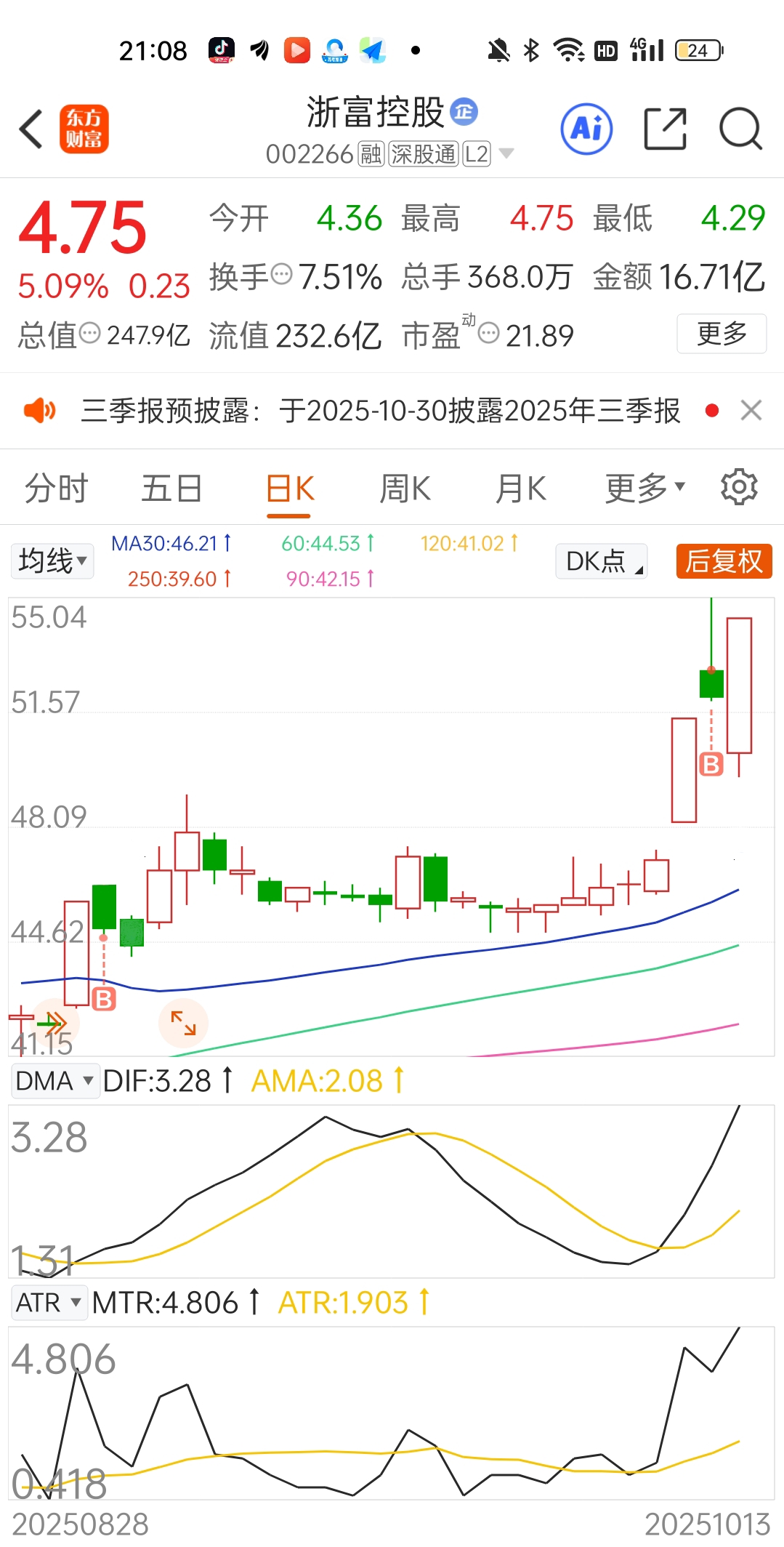
Task: Switch to the 周K chart tab
Action: pyautogui.click(x=405, y=488)
